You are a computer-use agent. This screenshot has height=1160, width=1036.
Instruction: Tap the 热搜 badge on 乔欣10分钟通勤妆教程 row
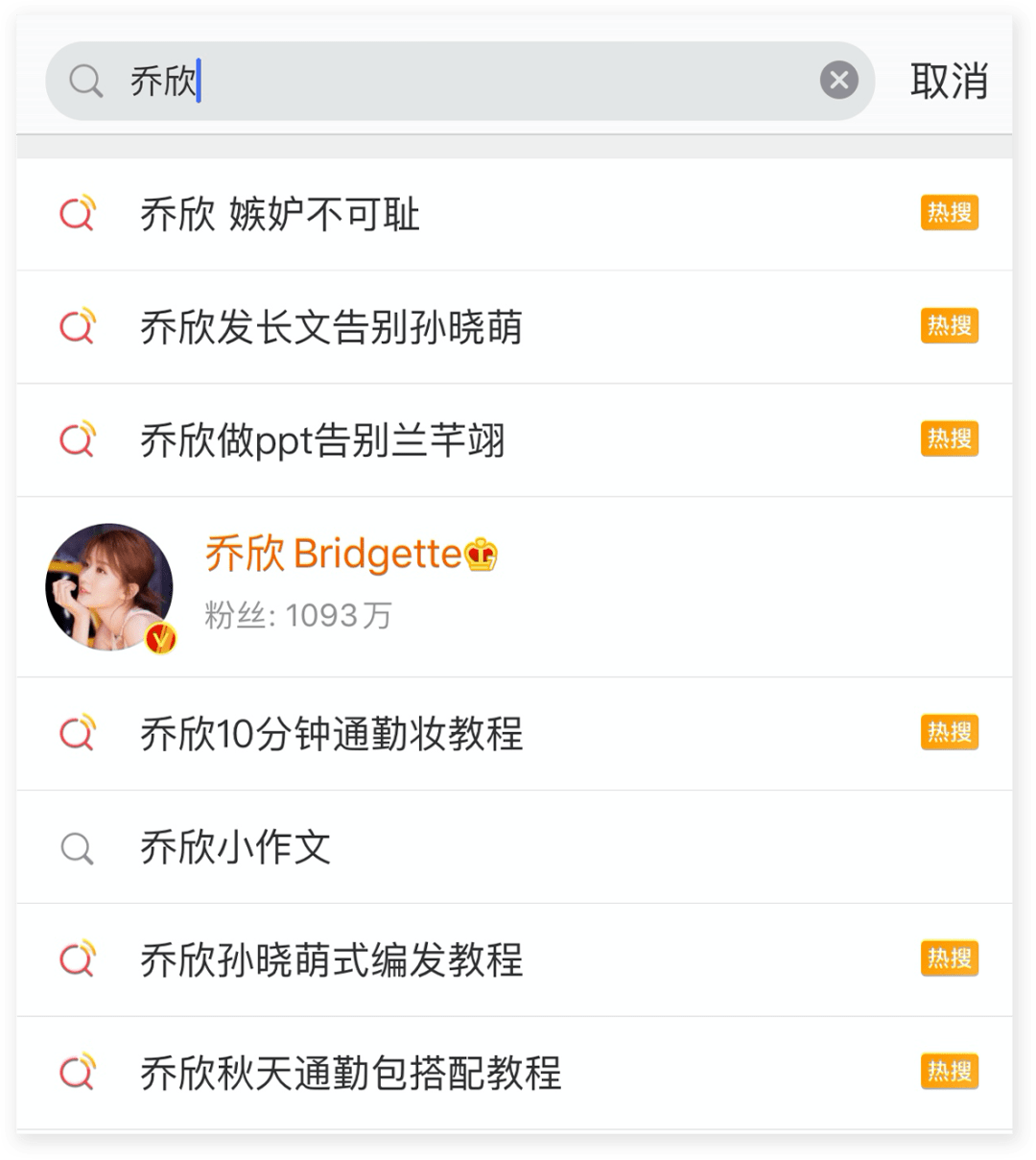pos(949,732)
